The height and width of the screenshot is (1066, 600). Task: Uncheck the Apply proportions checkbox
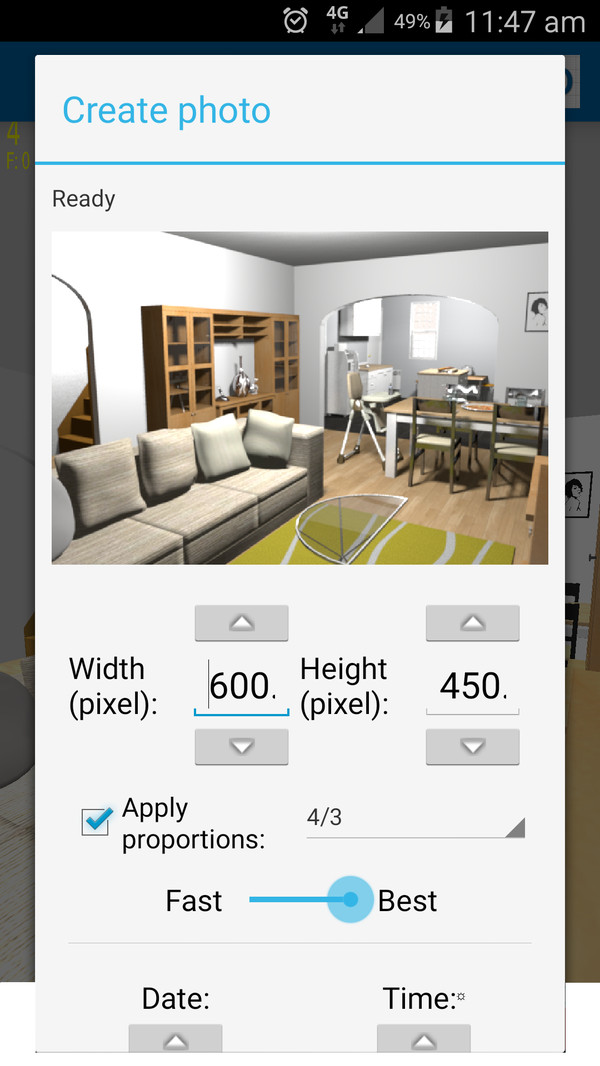click(x=97, y=822)
